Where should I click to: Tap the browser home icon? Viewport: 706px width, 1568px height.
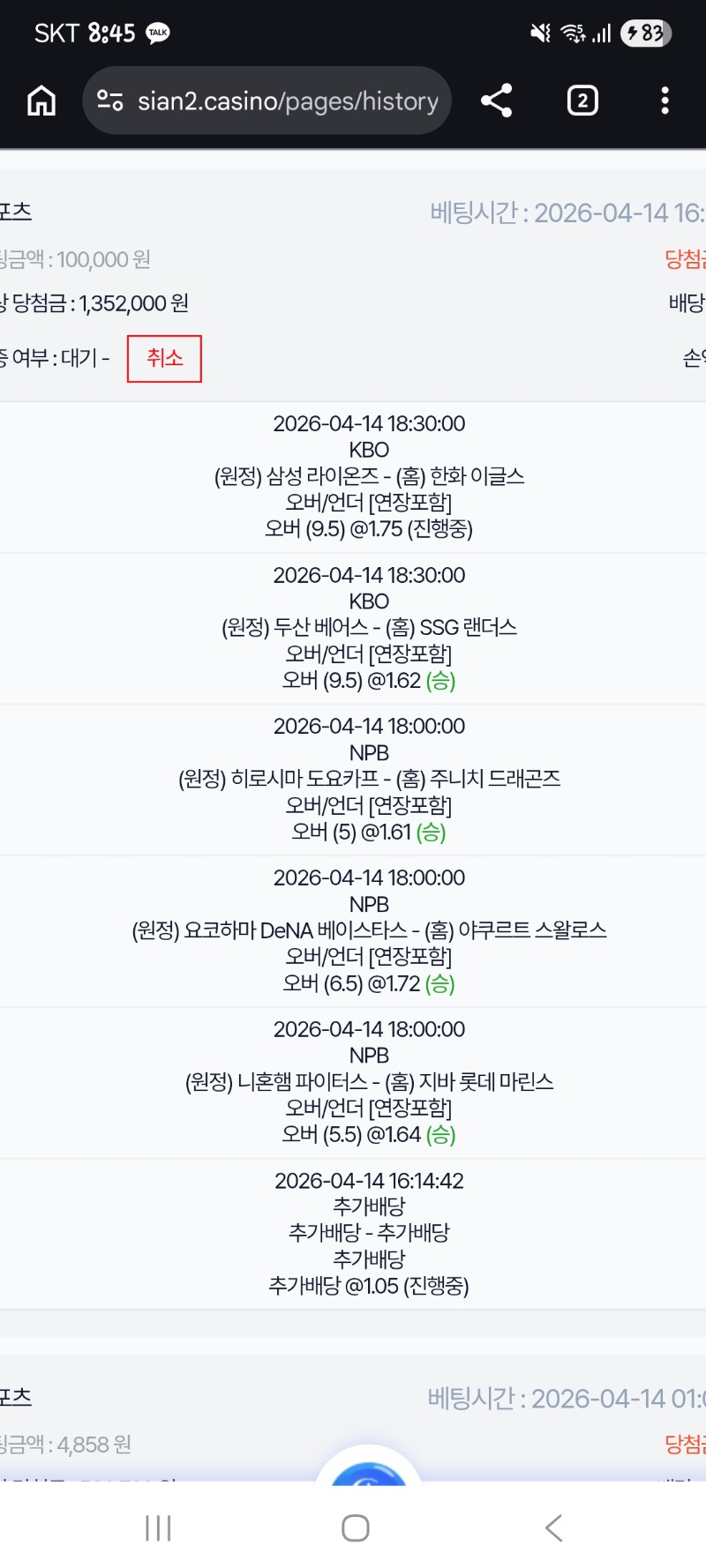point(41,101)
